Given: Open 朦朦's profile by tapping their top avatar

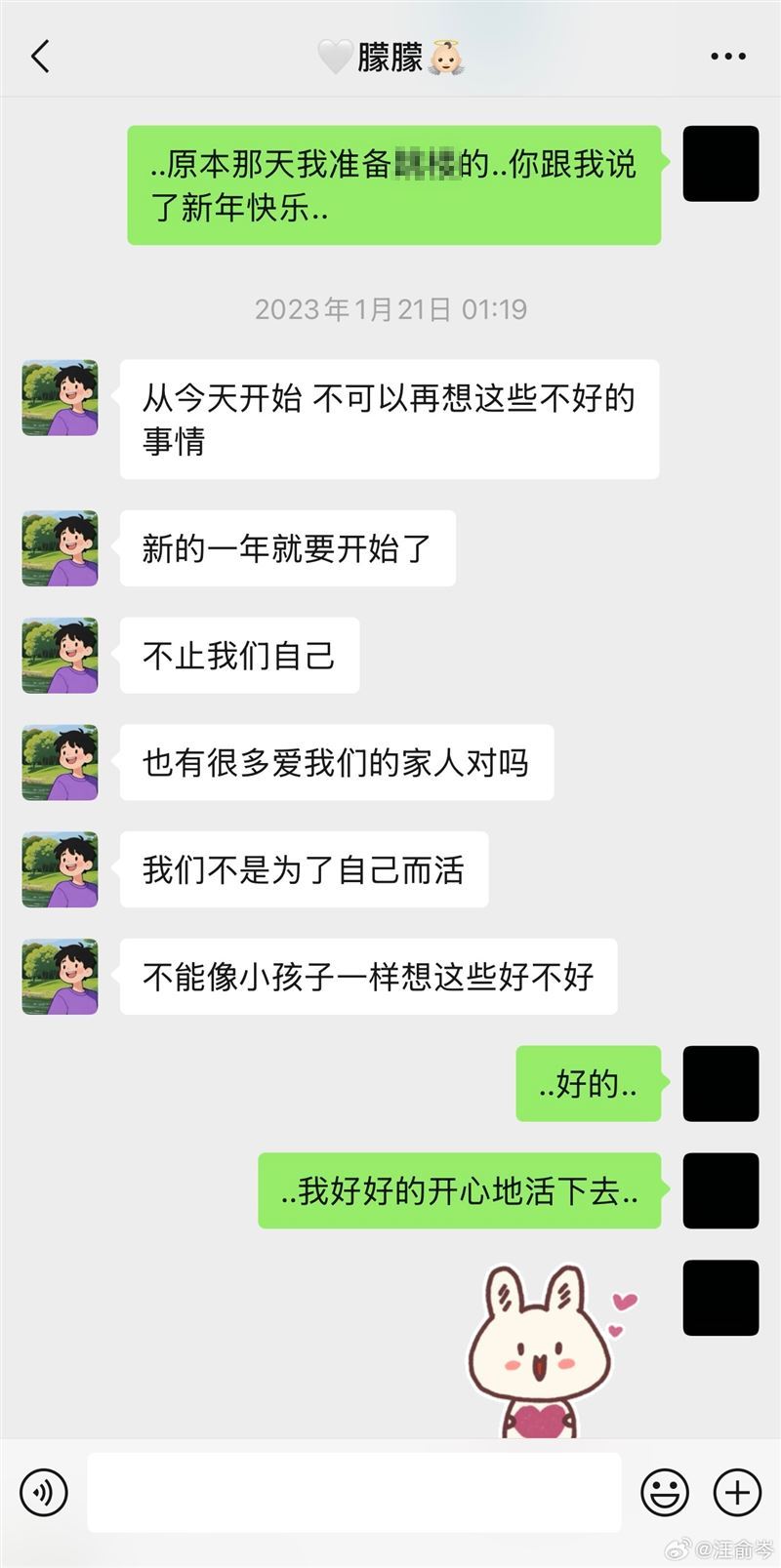Looking at the screenshot, I should (x=390, y=56).
